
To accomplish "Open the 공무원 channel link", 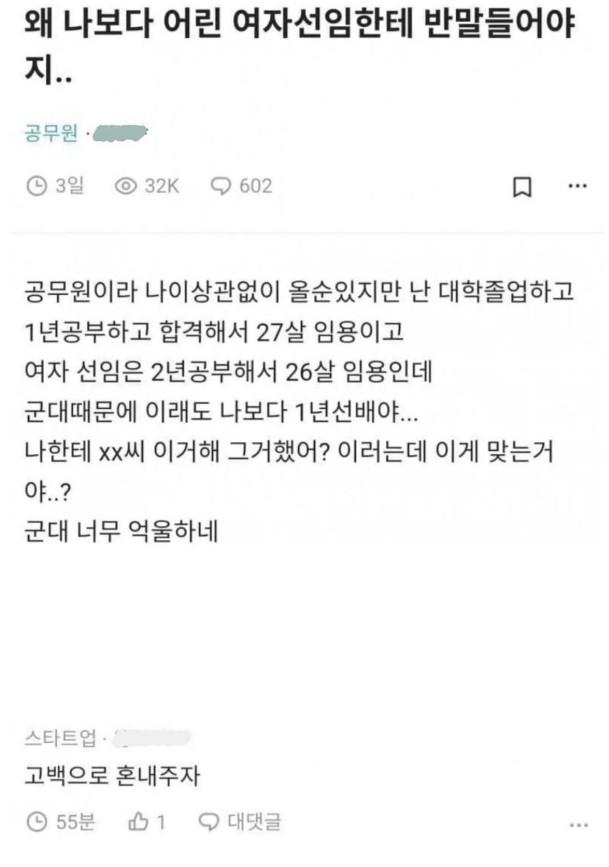I will click(x=50, y=133).
